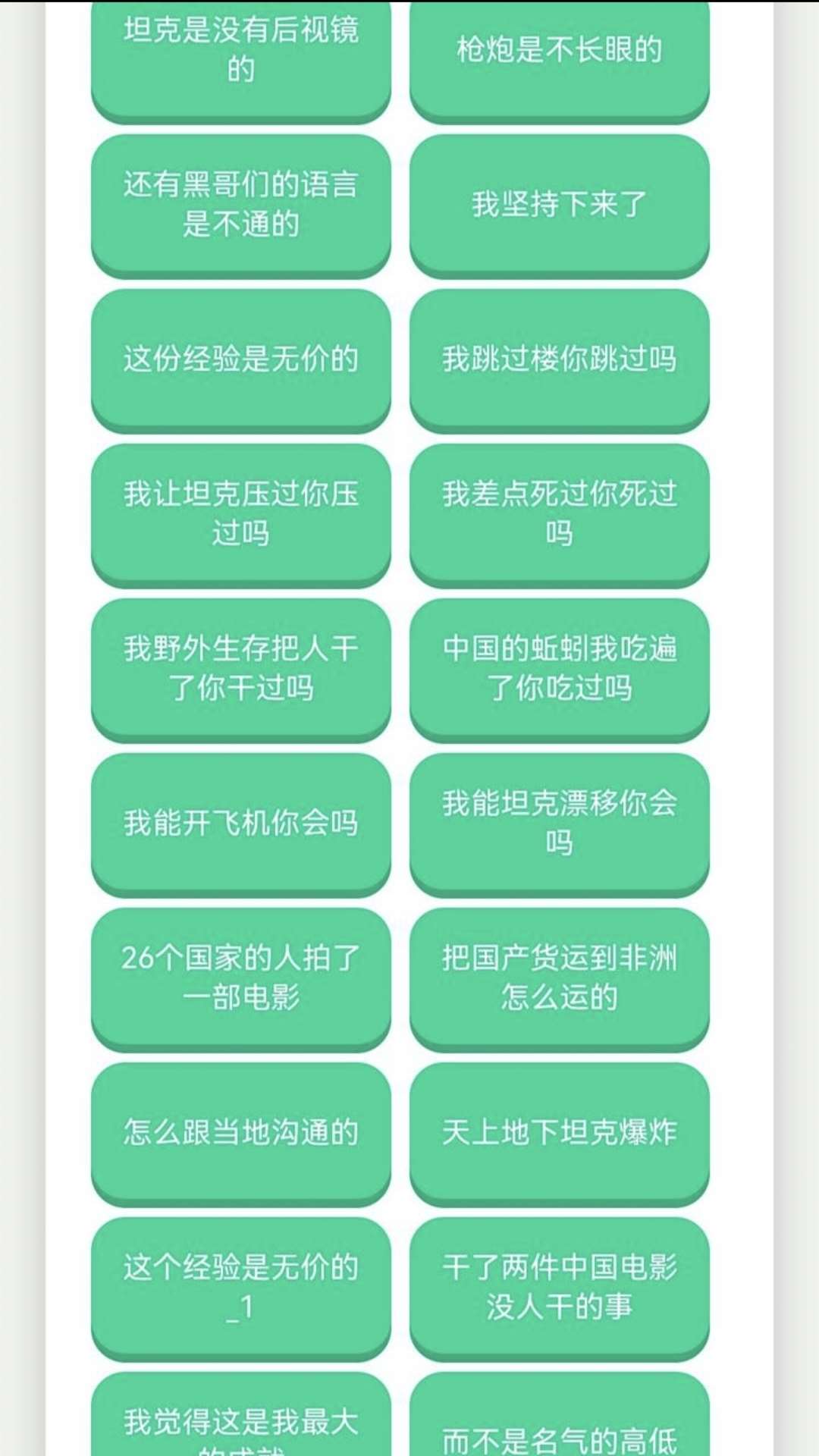819x1456 pixels.
Task: Select 我能坦克漂移你会吗 button
Action: (x=559, y=823)
